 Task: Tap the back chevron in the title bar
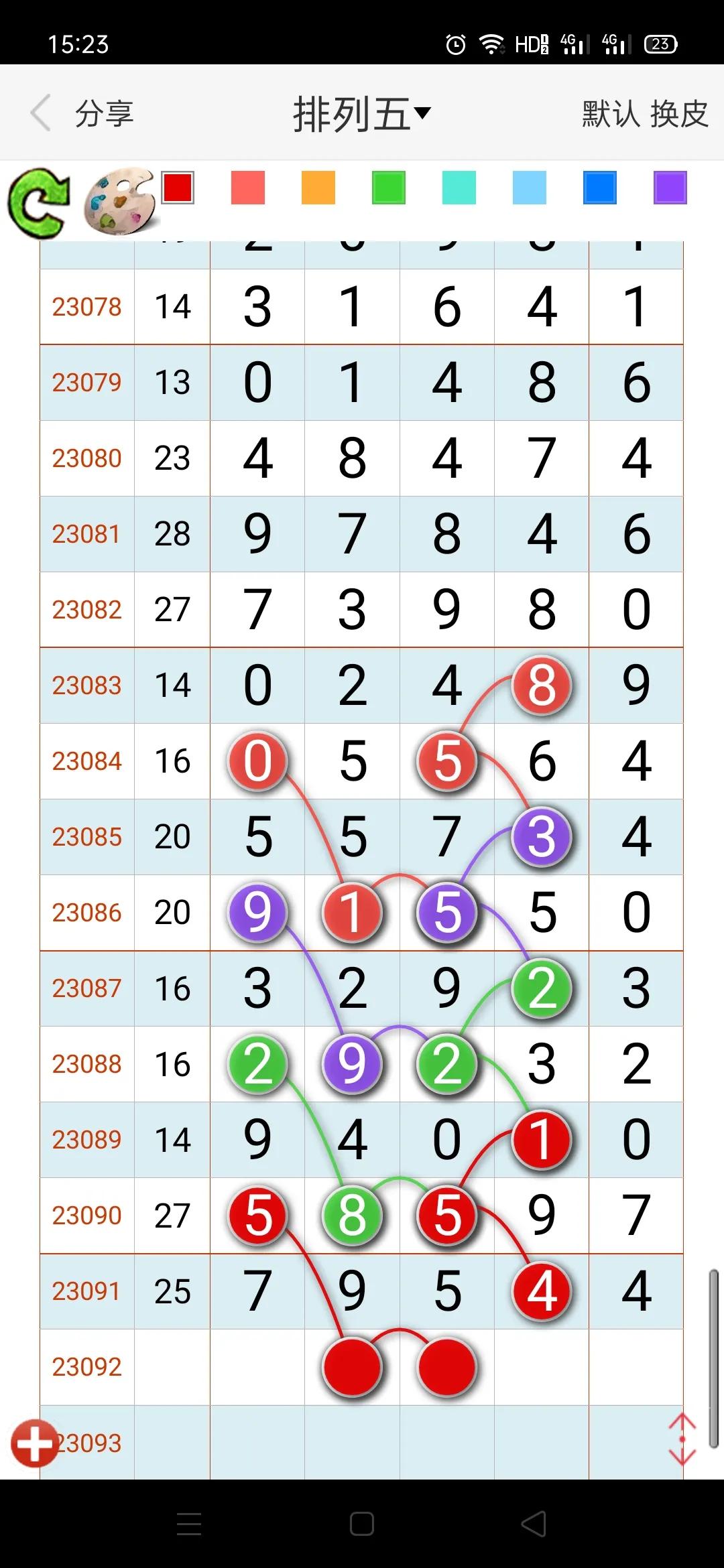(40, 113)
